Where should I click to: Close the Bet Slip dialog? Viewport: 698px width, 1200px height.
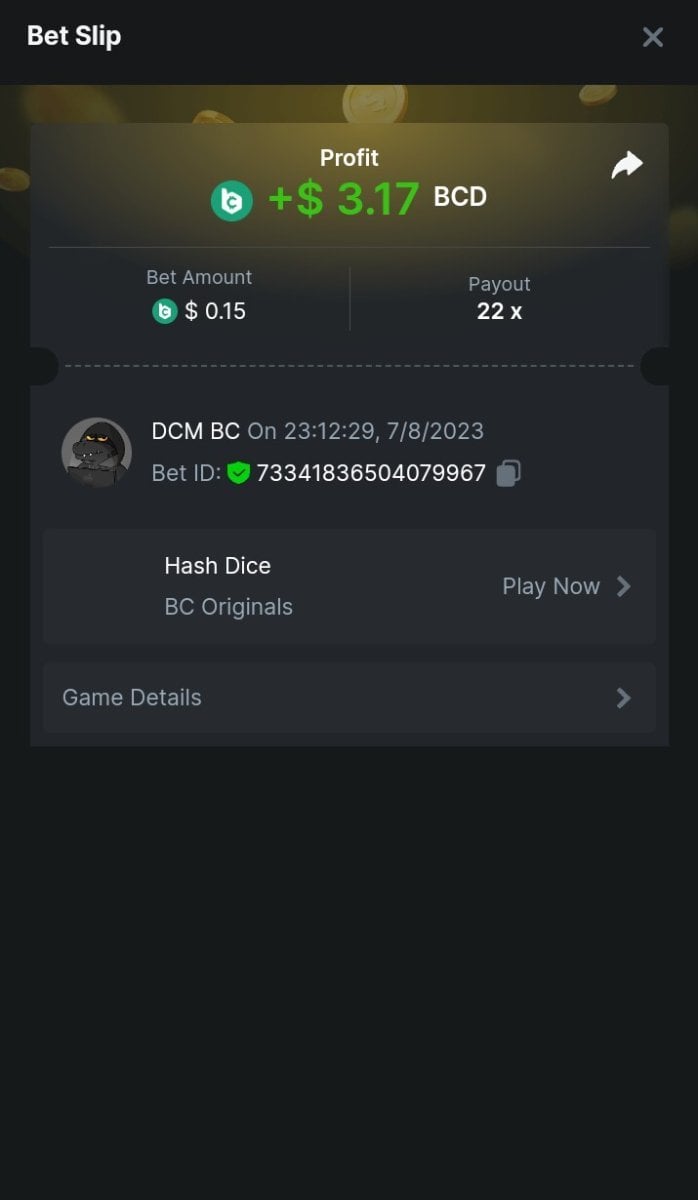click(x=652, y=38)
